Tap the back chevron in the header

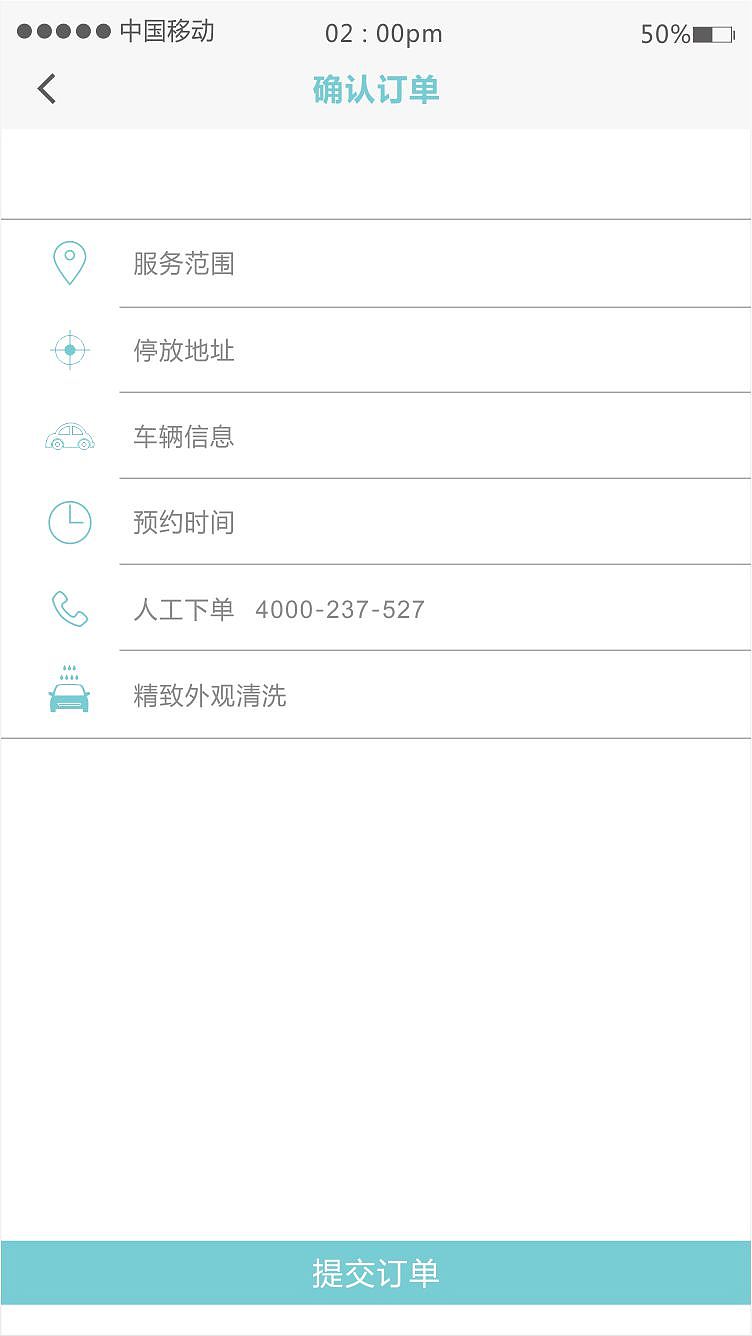[x=45, y=88]
